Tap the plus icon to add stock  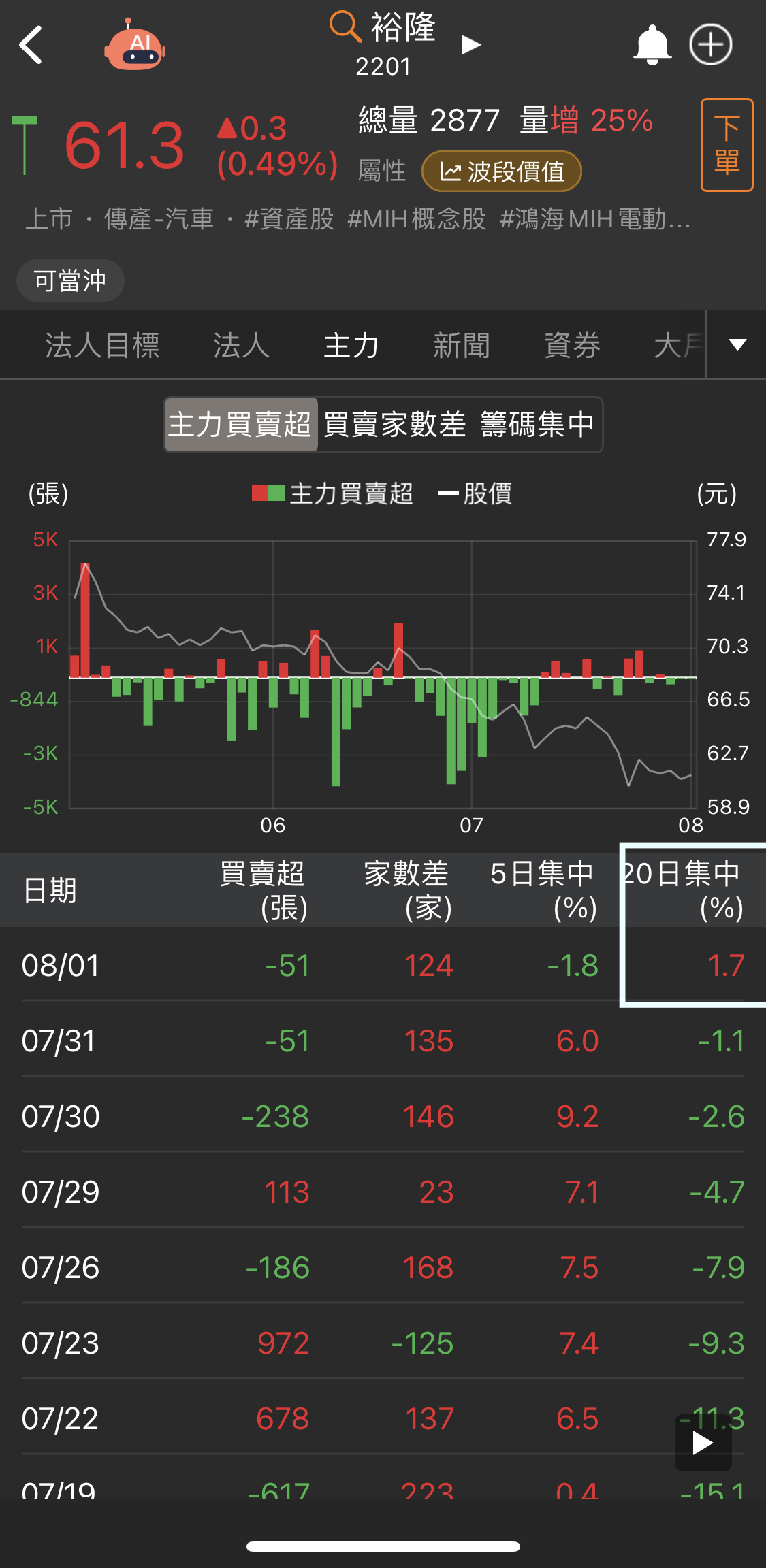(x=711, y=44)
